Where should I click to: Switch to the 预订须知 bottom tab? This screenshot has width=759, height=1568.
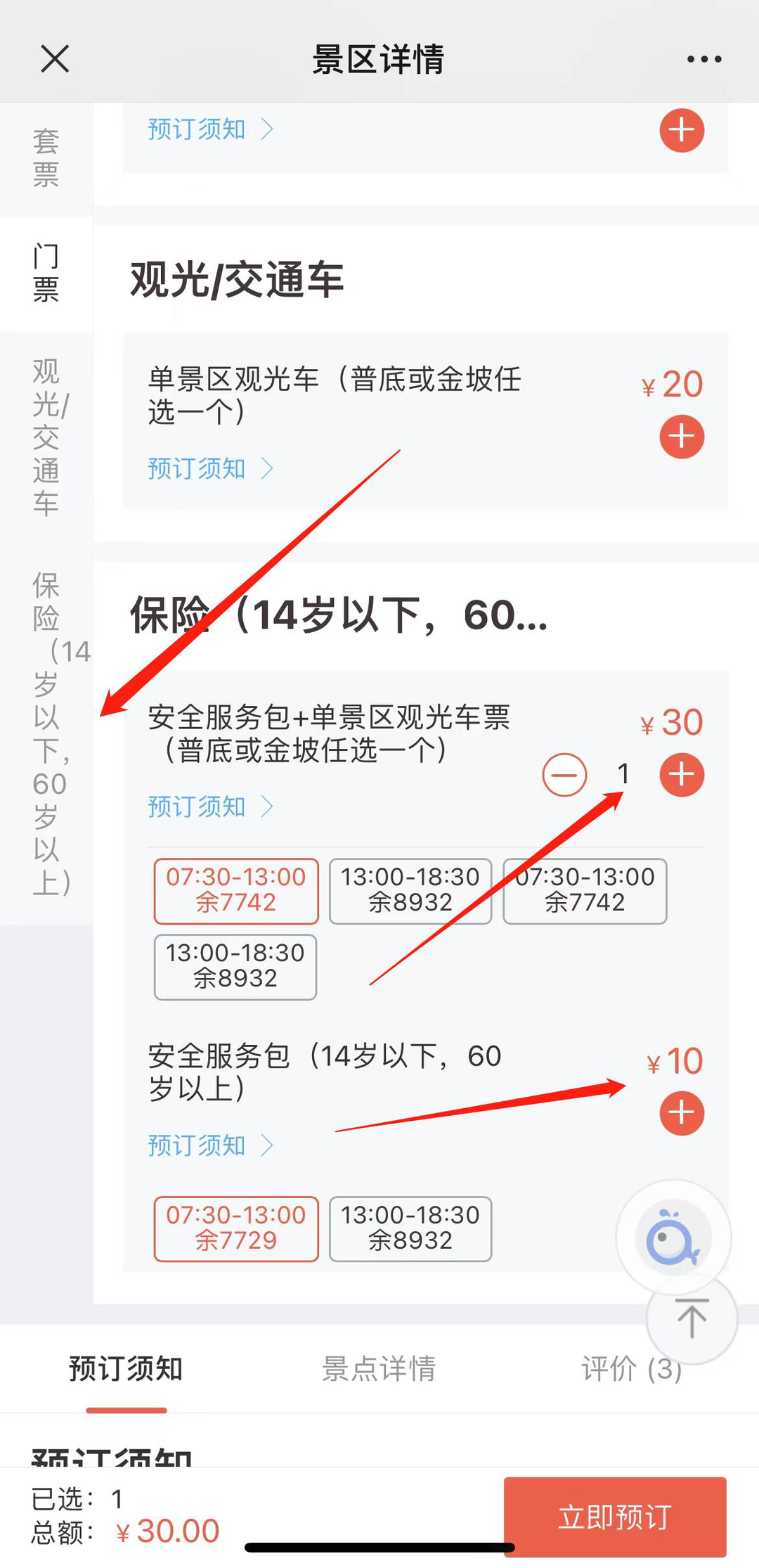pos(126,1368)
